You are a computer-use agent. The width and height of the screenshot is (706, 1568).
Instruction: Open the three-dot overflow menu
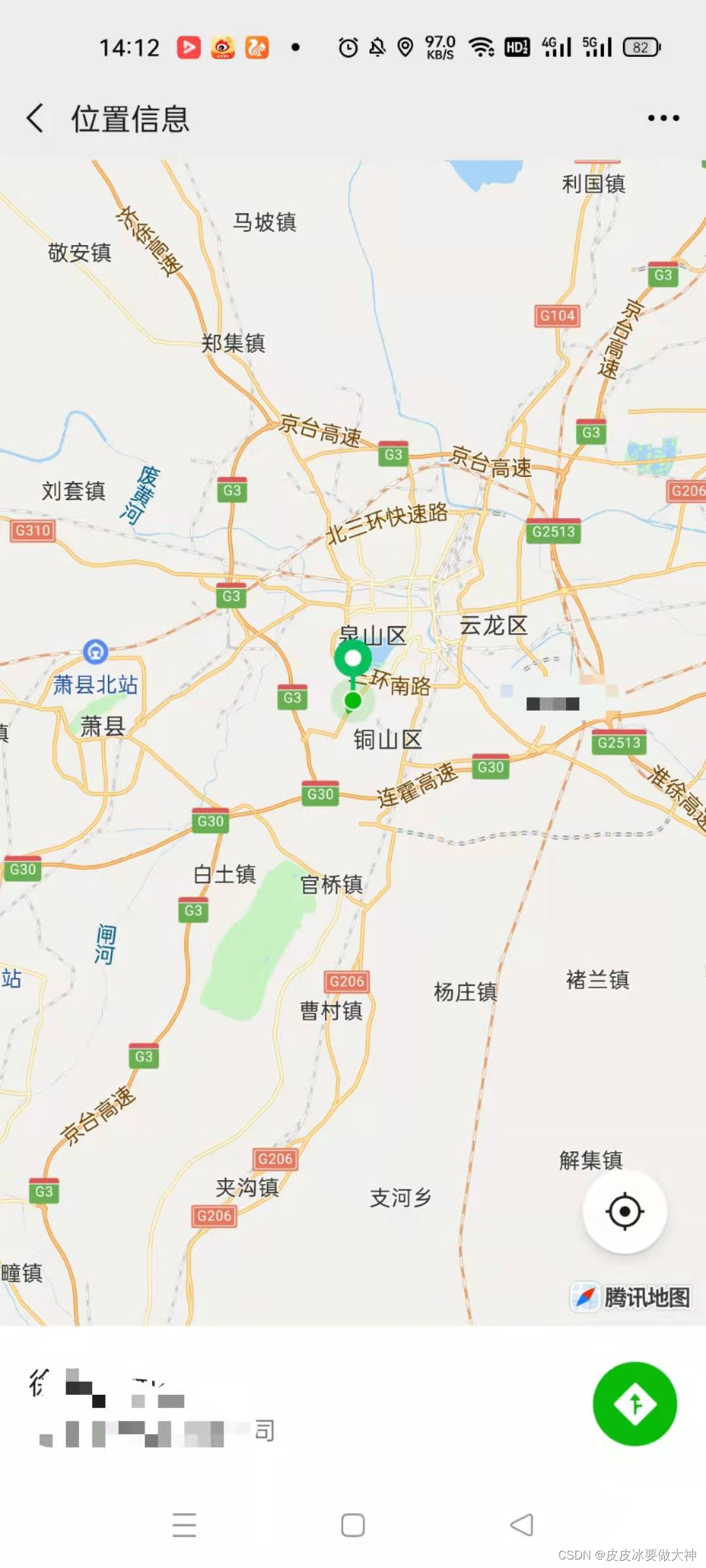663,118
